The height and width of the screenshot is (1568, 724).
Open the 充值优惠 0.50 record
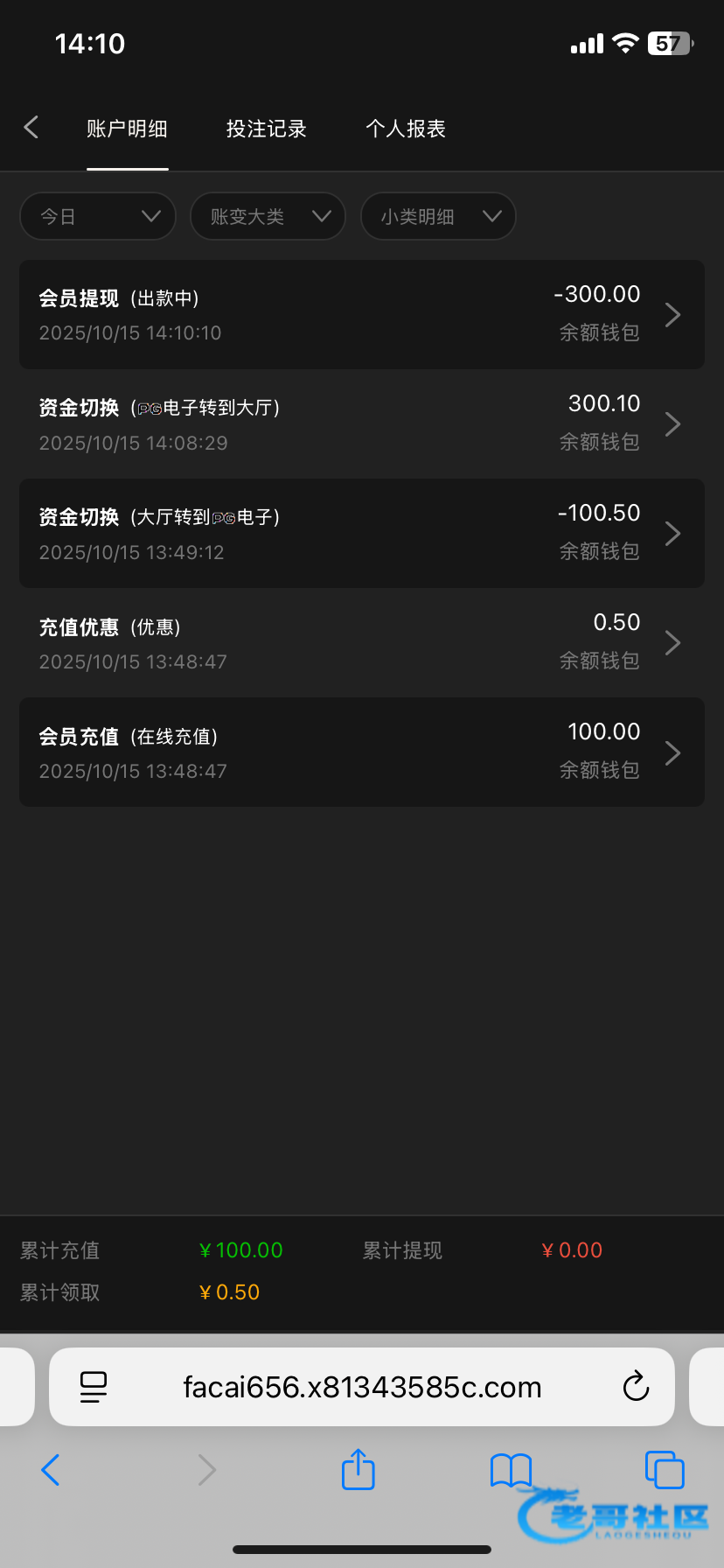[362, 642]
